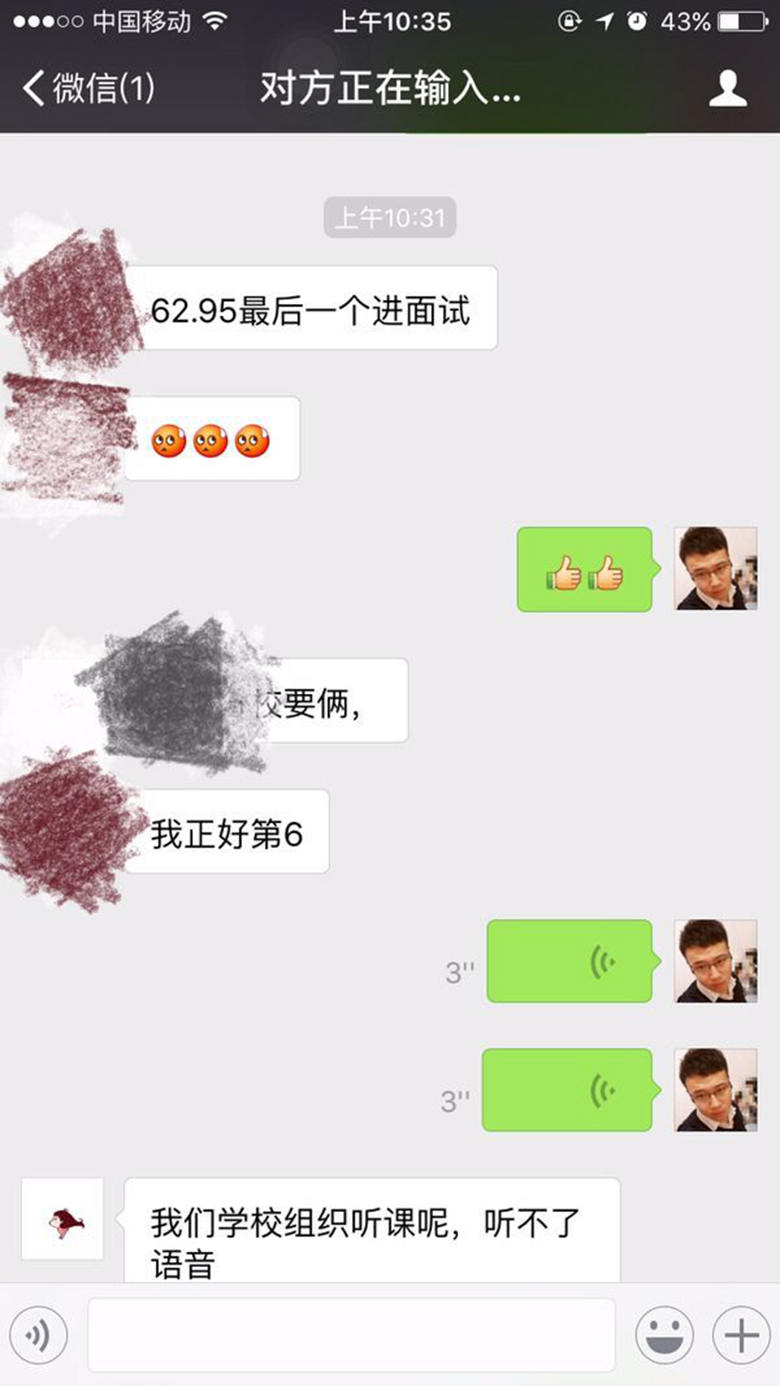The height and width of the screenshot is (1386, 780).
Task: Open chat details via the profile icon
Action: click(728, 89)
